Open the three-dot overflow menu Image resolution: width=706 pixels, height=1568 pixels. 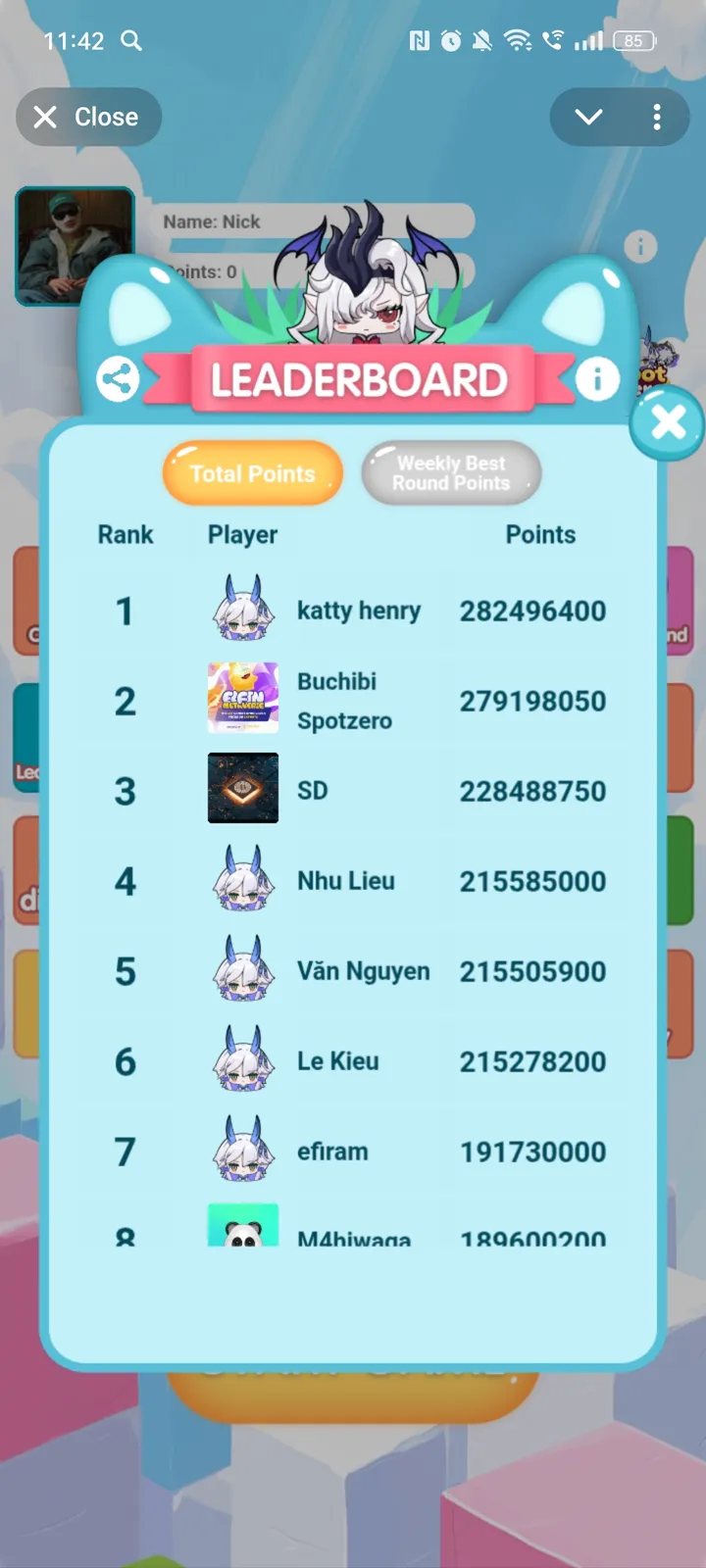657,118
